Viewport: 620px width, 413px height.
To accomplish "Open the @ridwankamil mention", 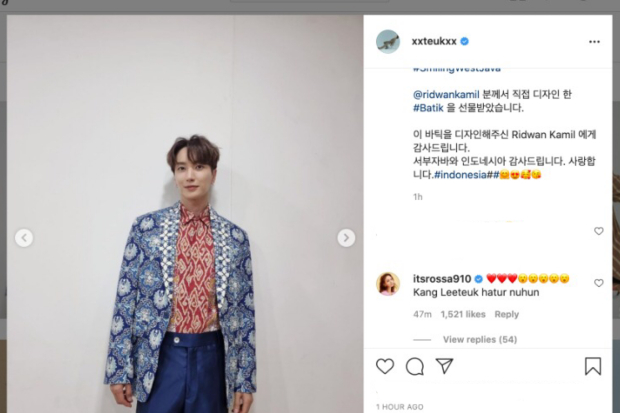I will [x=443, y=90].
